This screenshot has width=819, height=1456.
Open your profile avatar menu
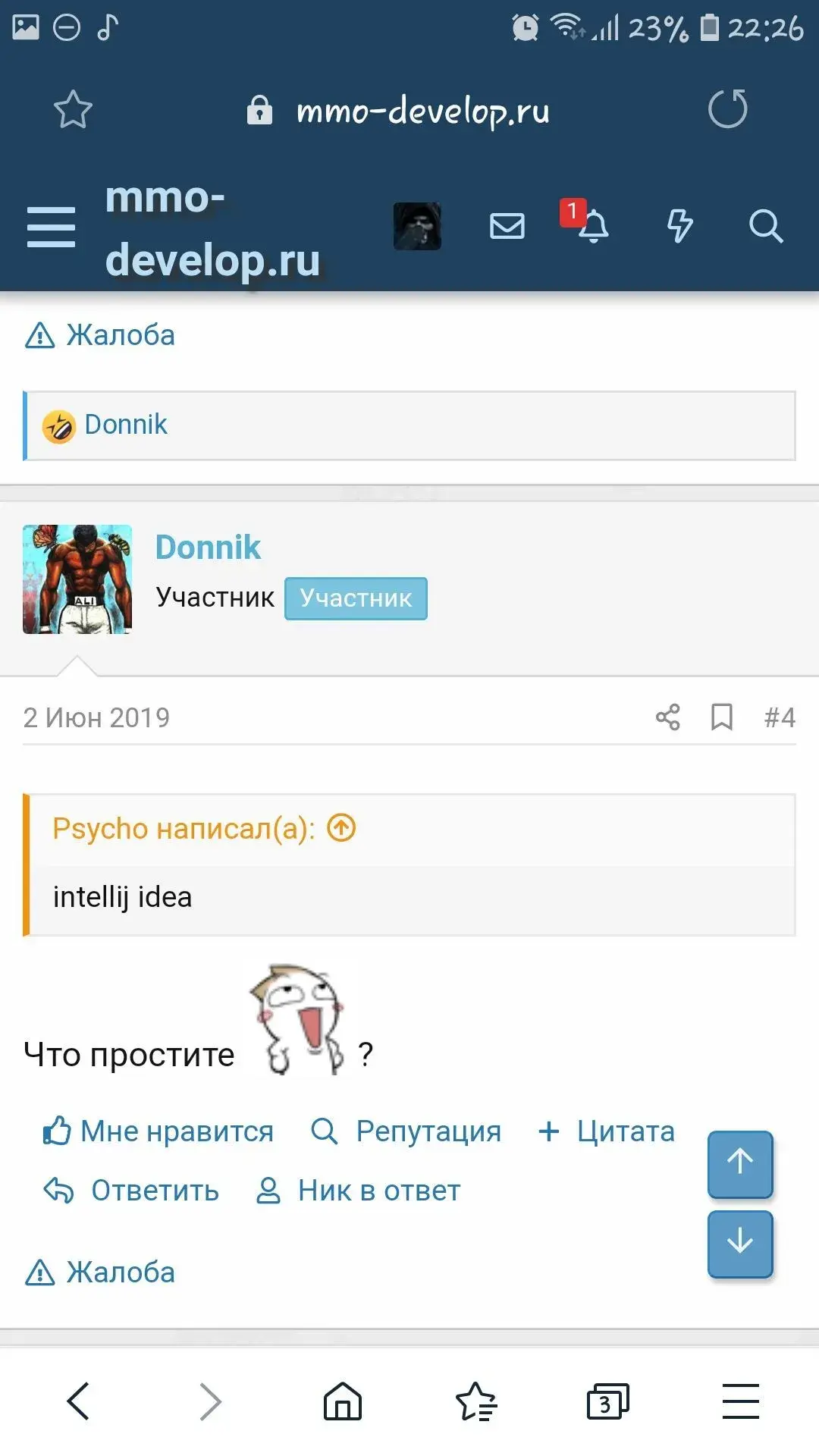tap(417, 226)
